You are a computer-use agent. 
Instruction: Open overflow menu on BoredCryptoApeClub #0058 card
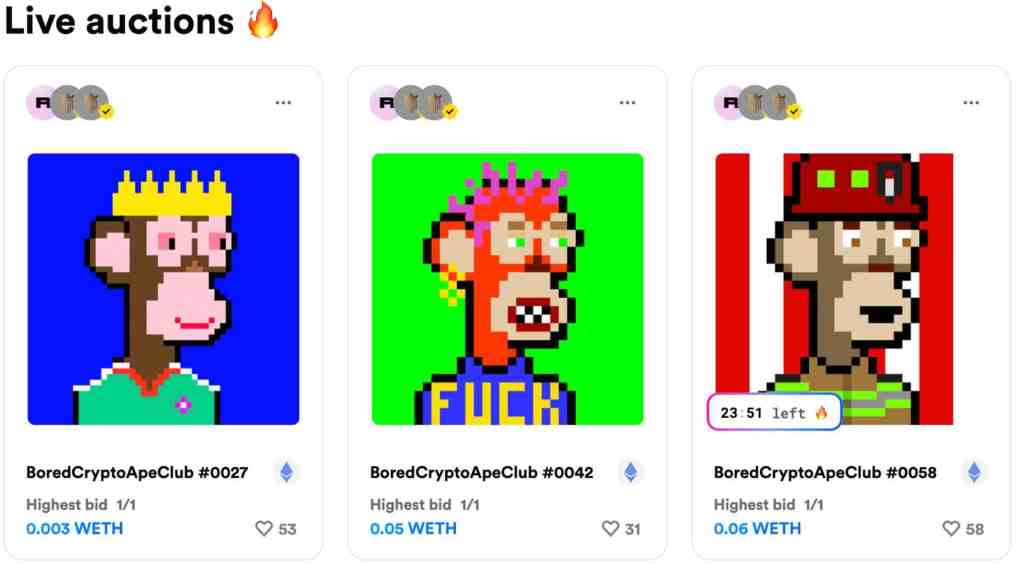coord(971,102)
